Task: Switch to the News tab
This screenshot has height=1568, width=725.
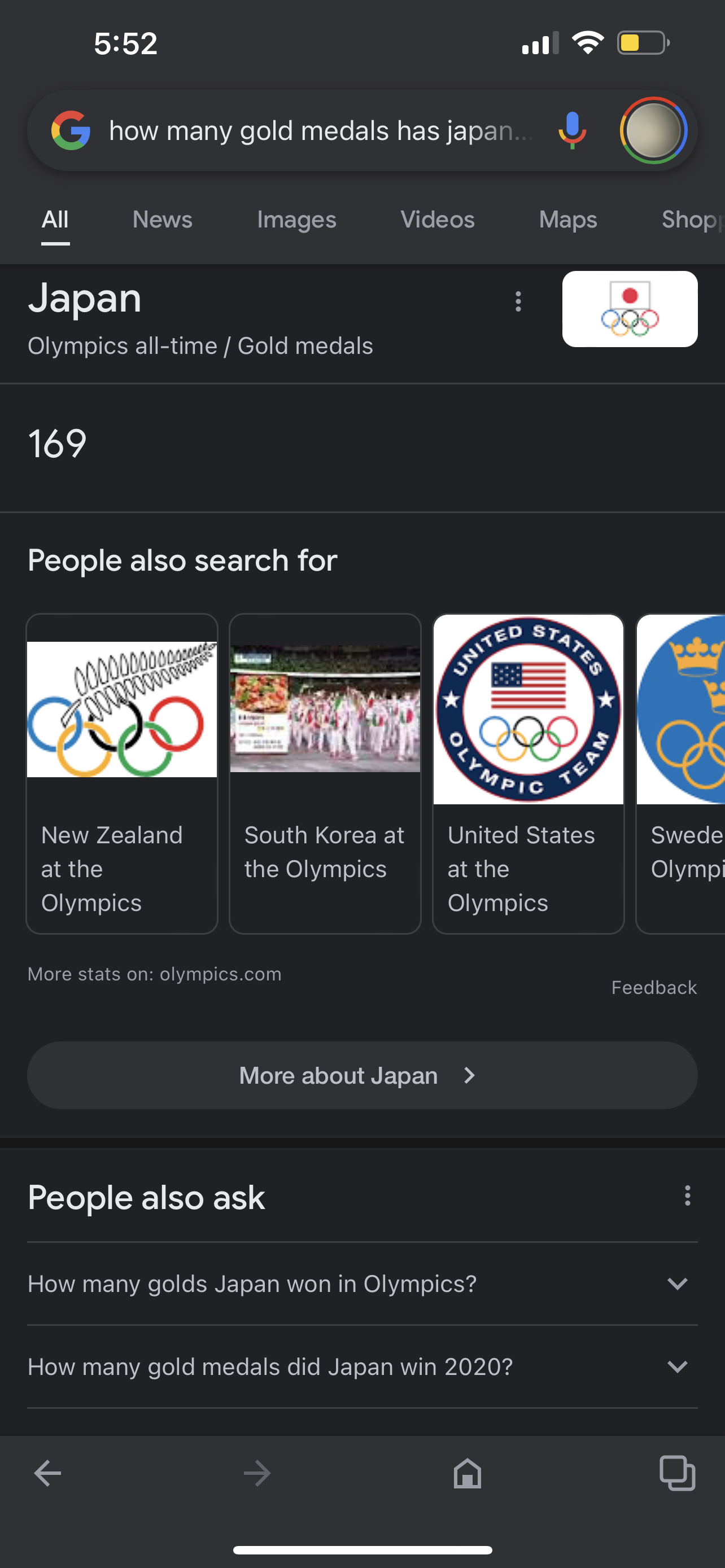Action: [x=163, y=220]
